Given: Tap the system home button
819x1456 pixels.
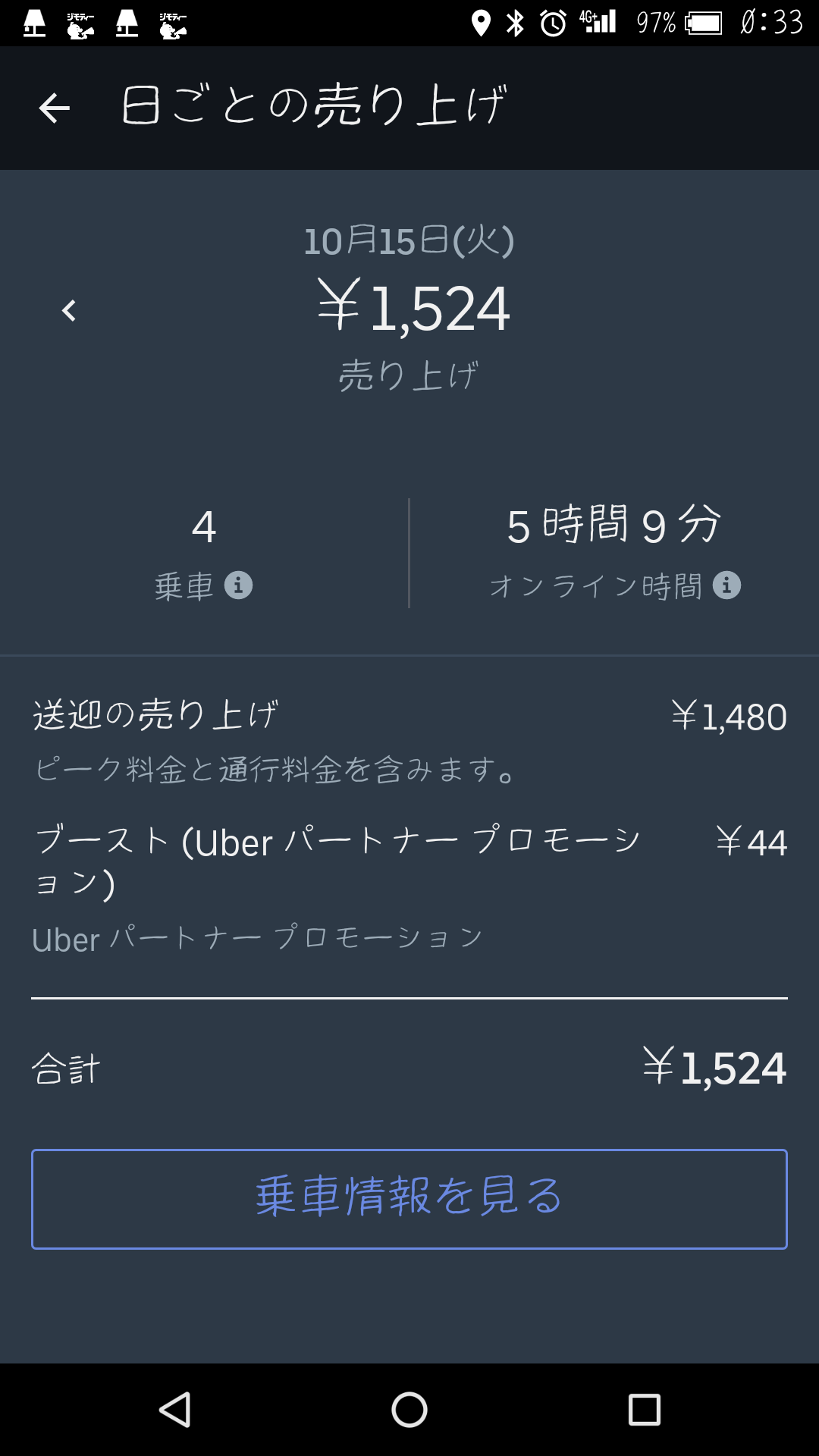Looking at the screenshot, I should pyautogui.click(x=409, y=1410).
